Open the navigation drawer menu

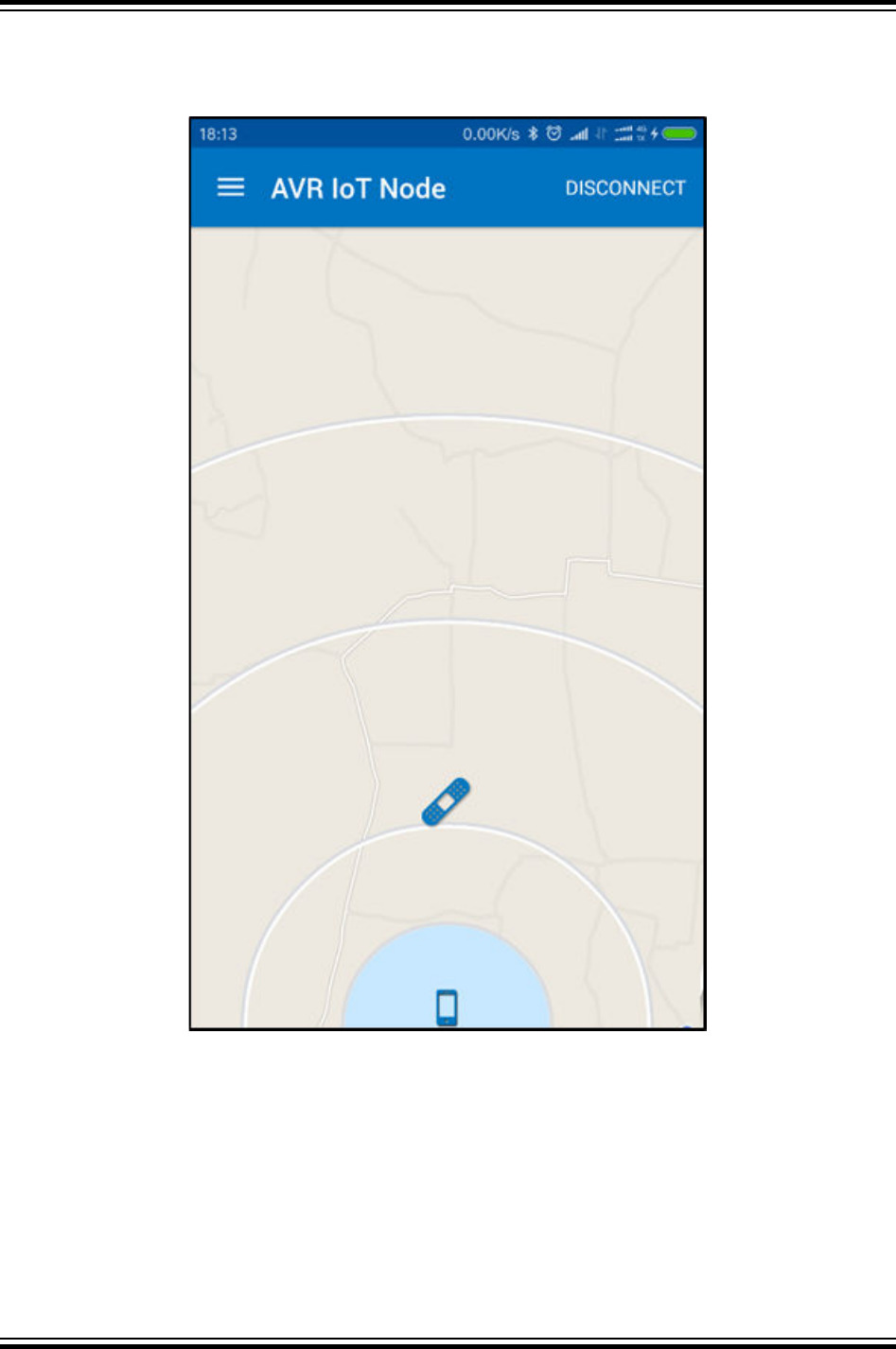point(231,187)
